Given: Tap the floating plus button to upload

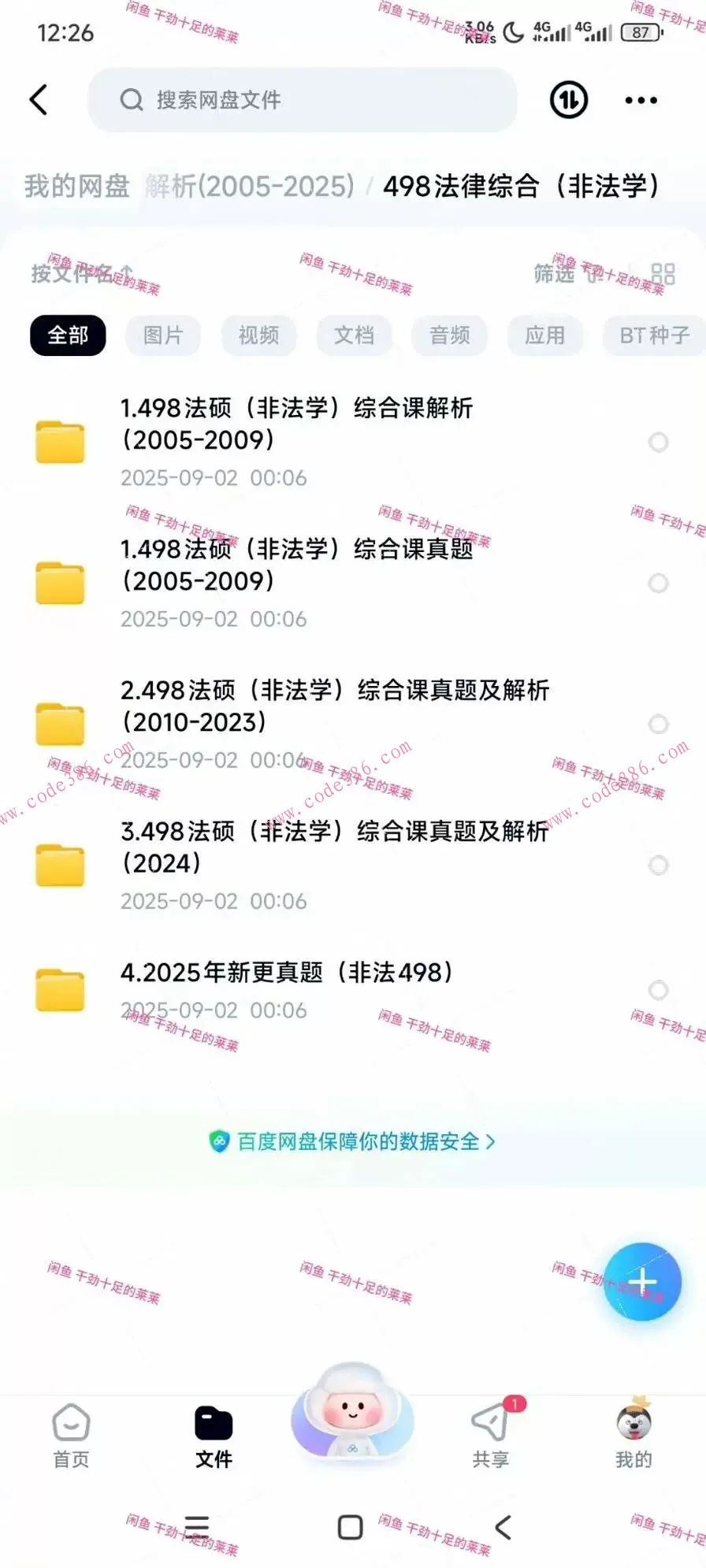Looking at the screenshot, I should [x=643, y=1281].
